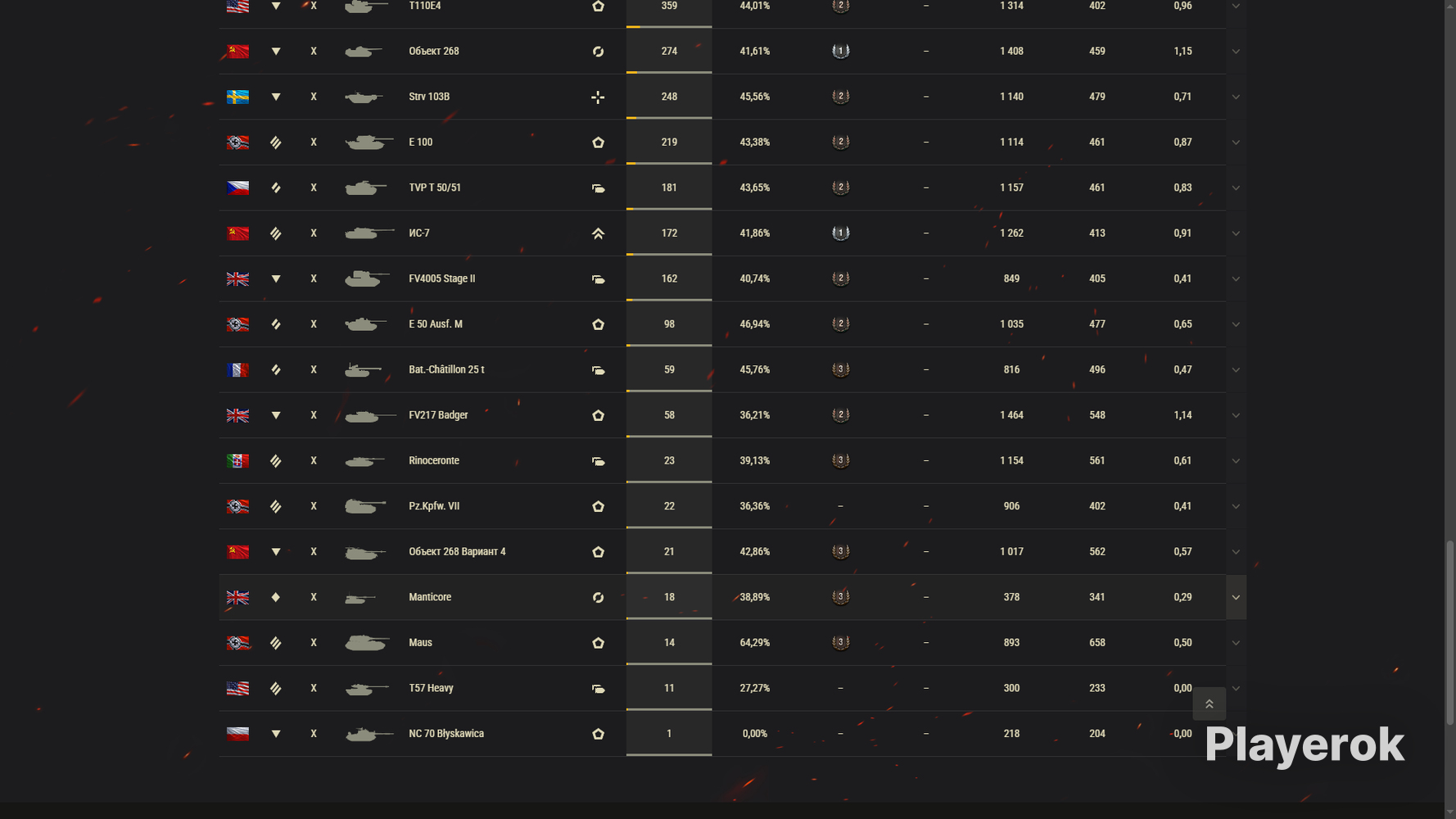This screenshot has width=1456, height=819.
Task: Expand FV4005 Stage II details
Action: pos(1236,278)
